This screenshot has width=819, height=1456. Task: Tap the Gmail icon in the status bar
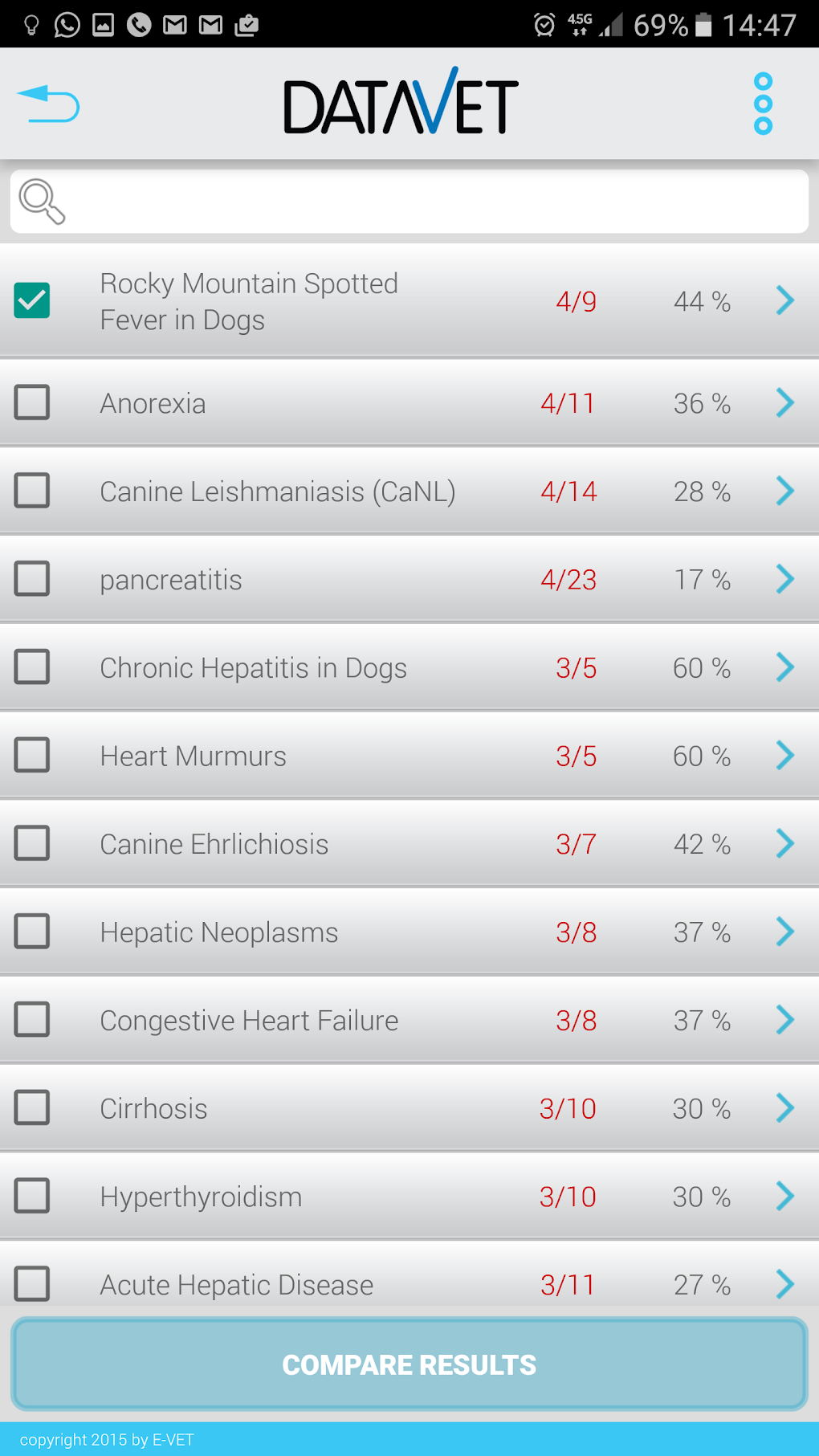tap(173, 25)
